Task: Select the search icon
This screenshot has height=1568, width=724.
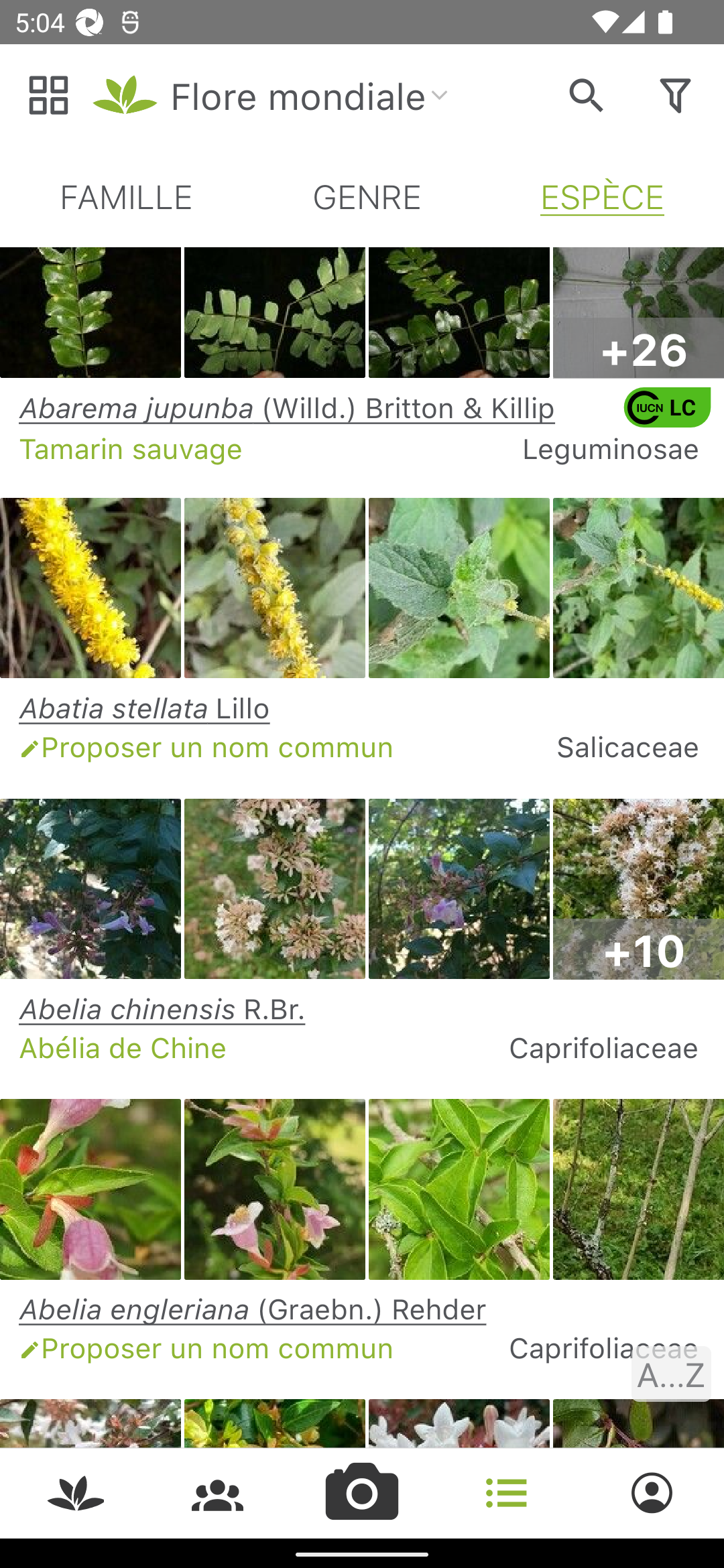Action: click(585, 95)
